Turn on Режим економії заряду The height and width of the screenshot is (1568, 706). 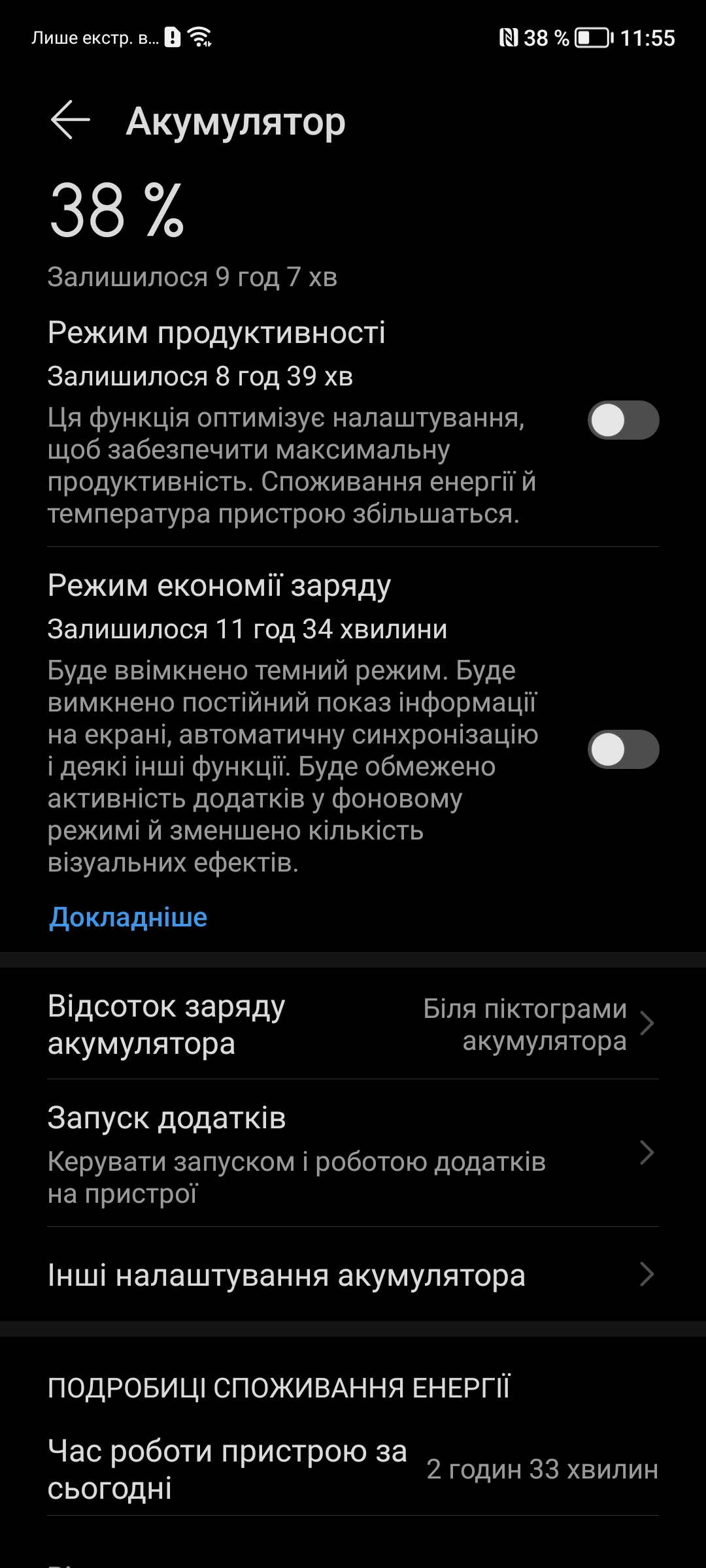point(623,749)
